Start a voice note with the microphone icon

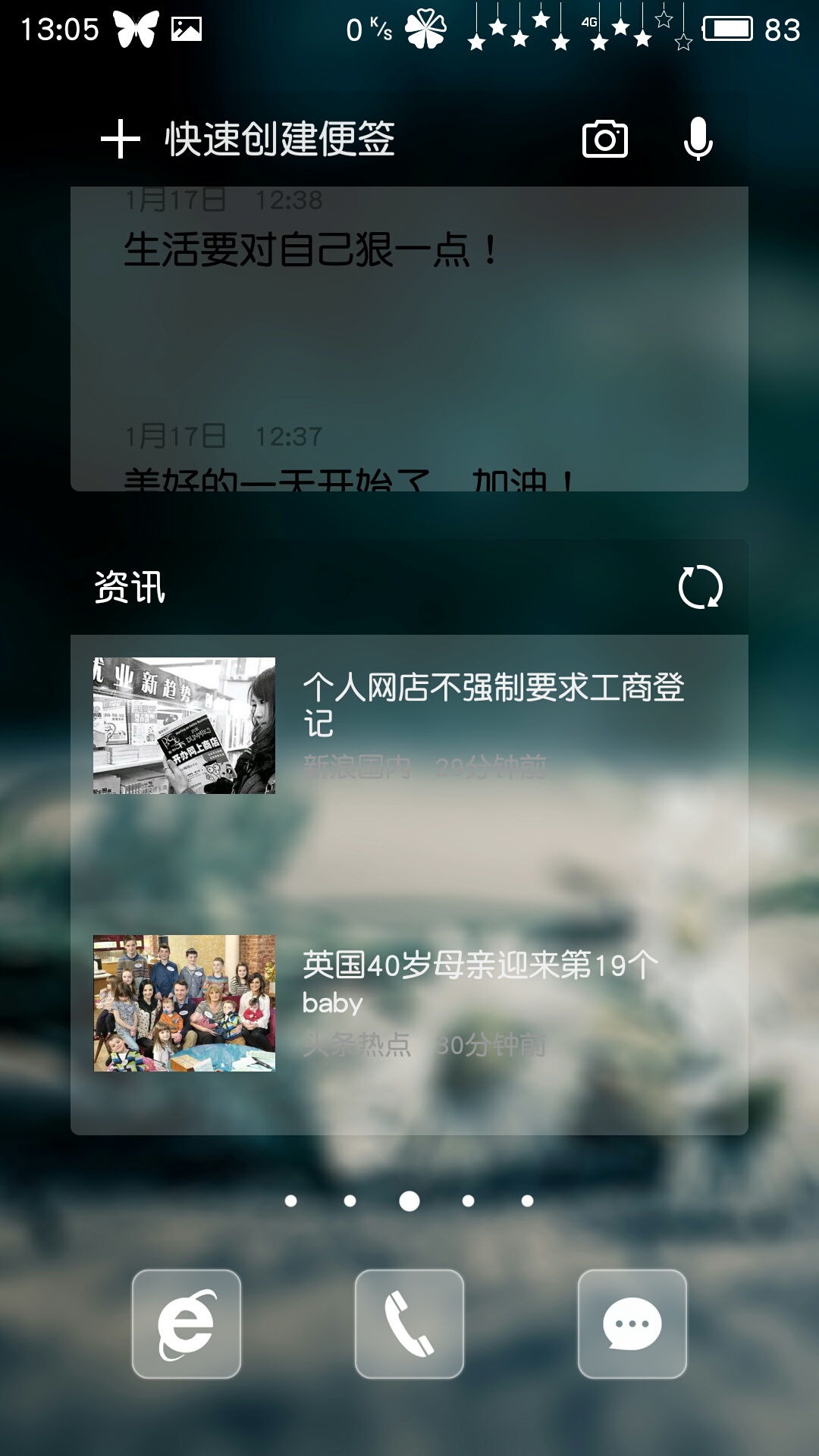pos(698,140)
